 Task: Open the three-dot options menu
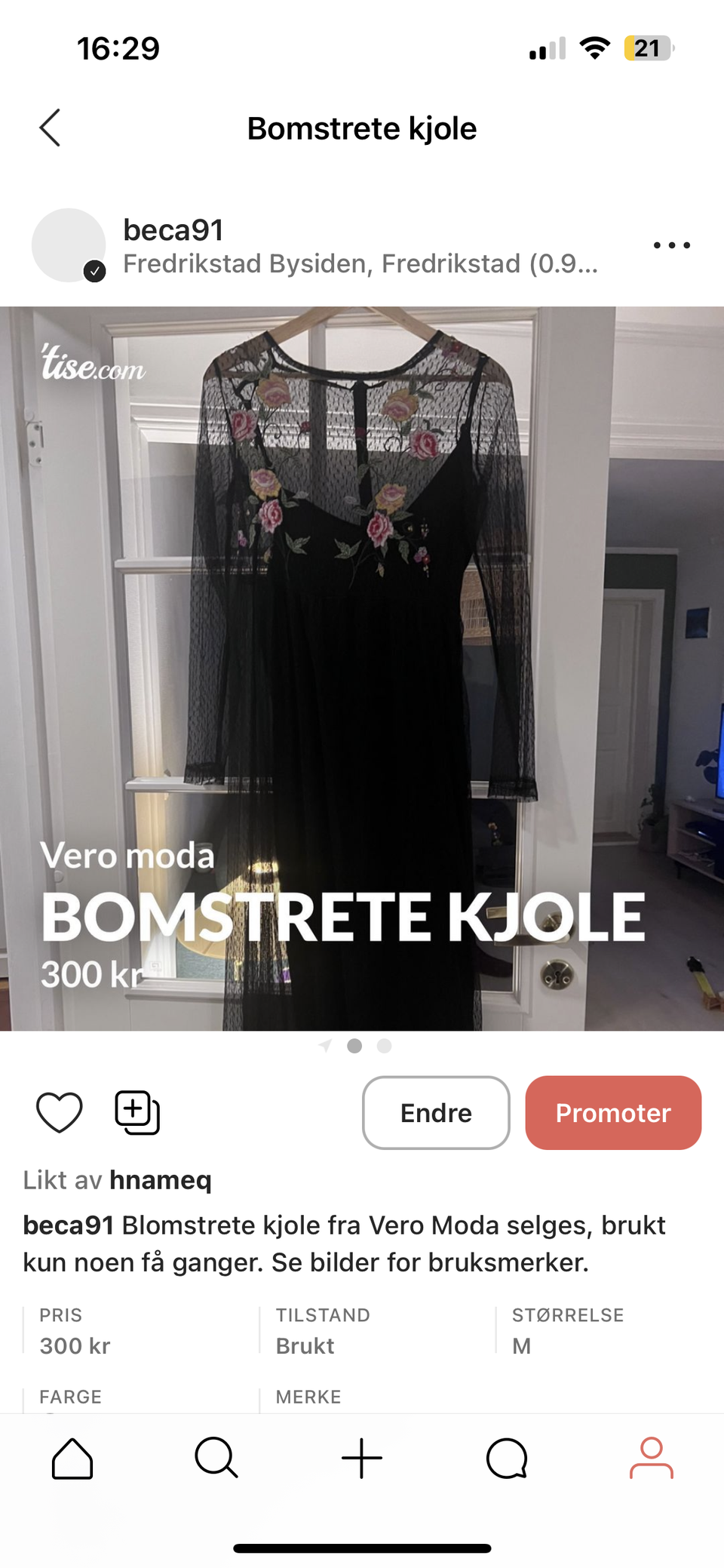point(671,244)
